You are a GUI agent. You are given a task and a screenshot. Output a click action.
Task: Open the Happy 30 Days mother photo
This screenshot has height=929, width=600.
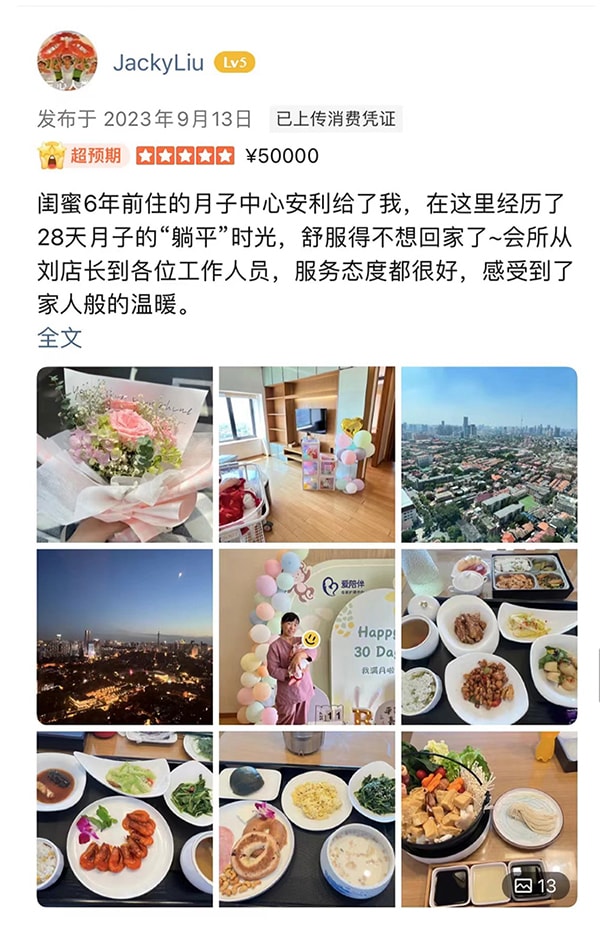point(307,636)
